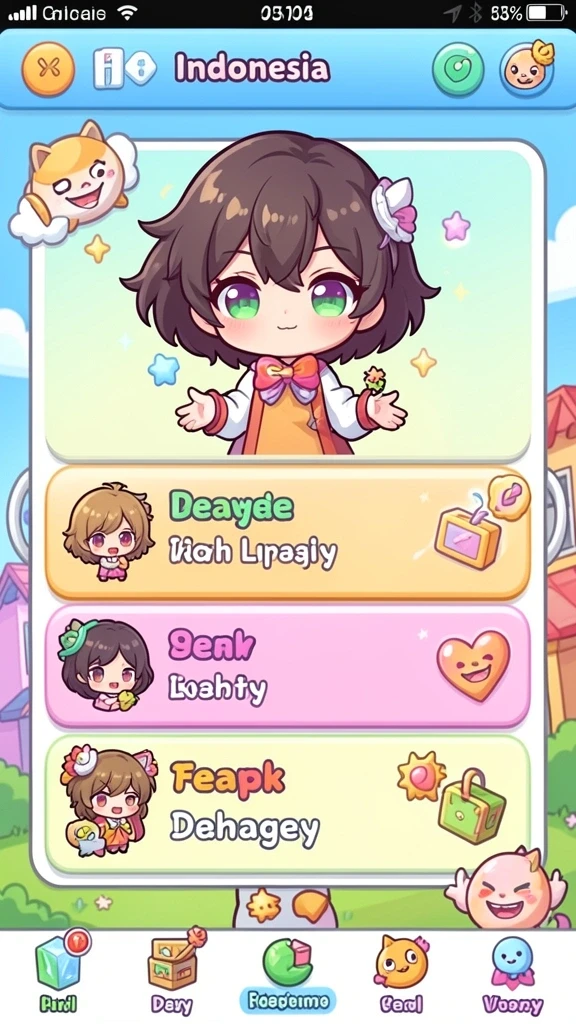Viewport: 576px width, 1024px height.
Task: Tap the flag icon beside Indonesia
Action: [x=124, y=69]
